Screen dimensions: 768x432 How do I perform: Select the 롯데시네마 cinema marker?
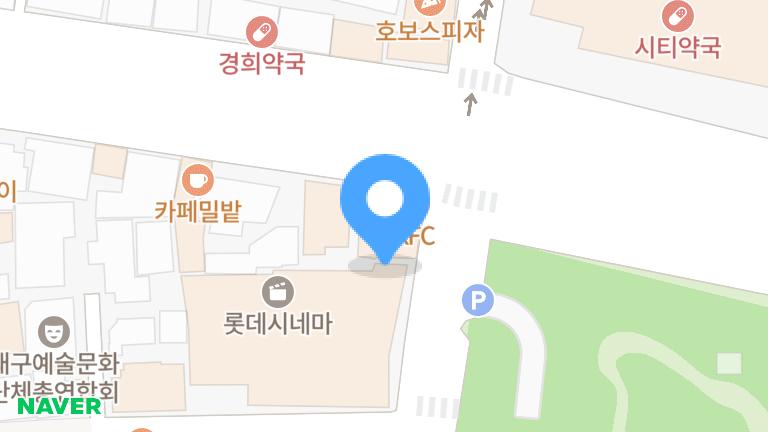[x=277, y=293]
